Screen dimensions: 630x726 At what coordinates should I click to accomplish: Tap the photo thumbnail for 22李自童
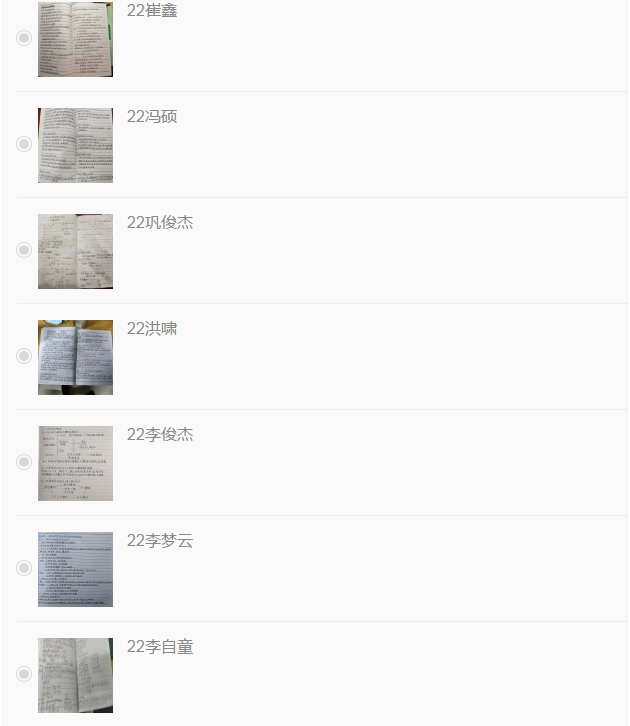[x=75, y=675]
